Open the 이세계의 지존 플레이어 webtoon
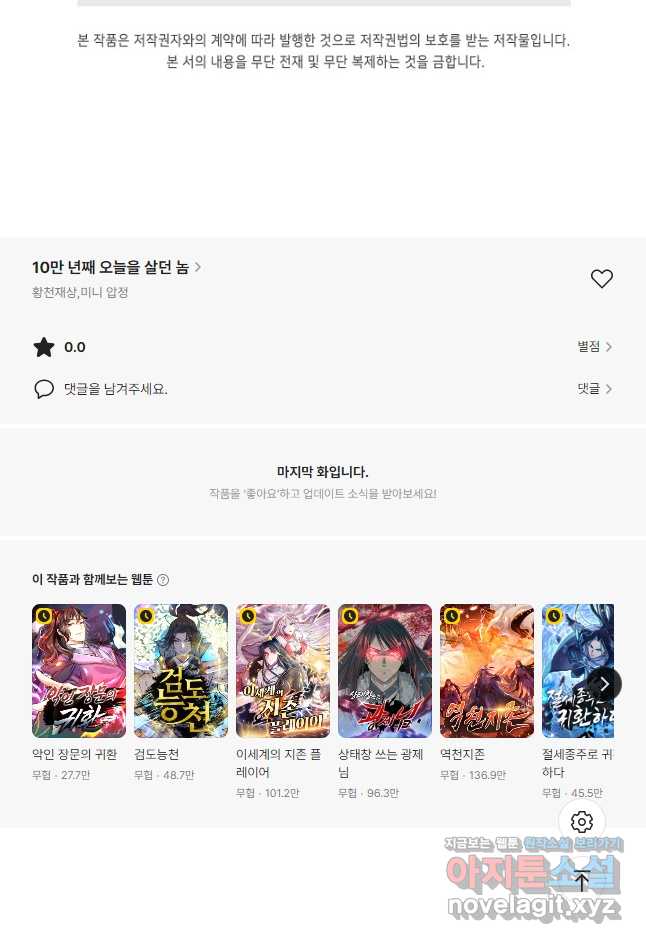Image resolution: width=646 pixels, height=944 pixels. coord(283,671)
